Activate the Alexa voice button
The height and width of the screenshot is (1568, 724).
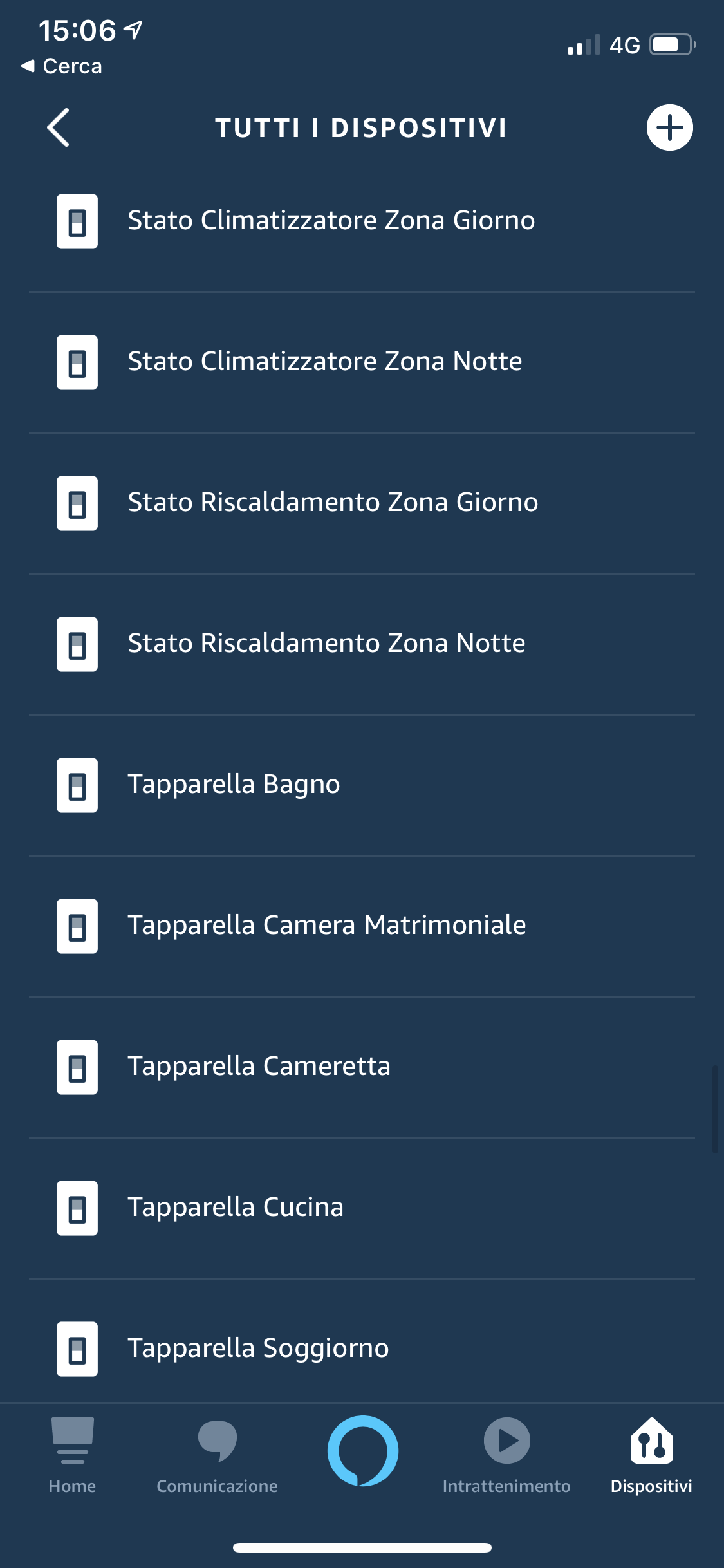tap(362, 1451)
